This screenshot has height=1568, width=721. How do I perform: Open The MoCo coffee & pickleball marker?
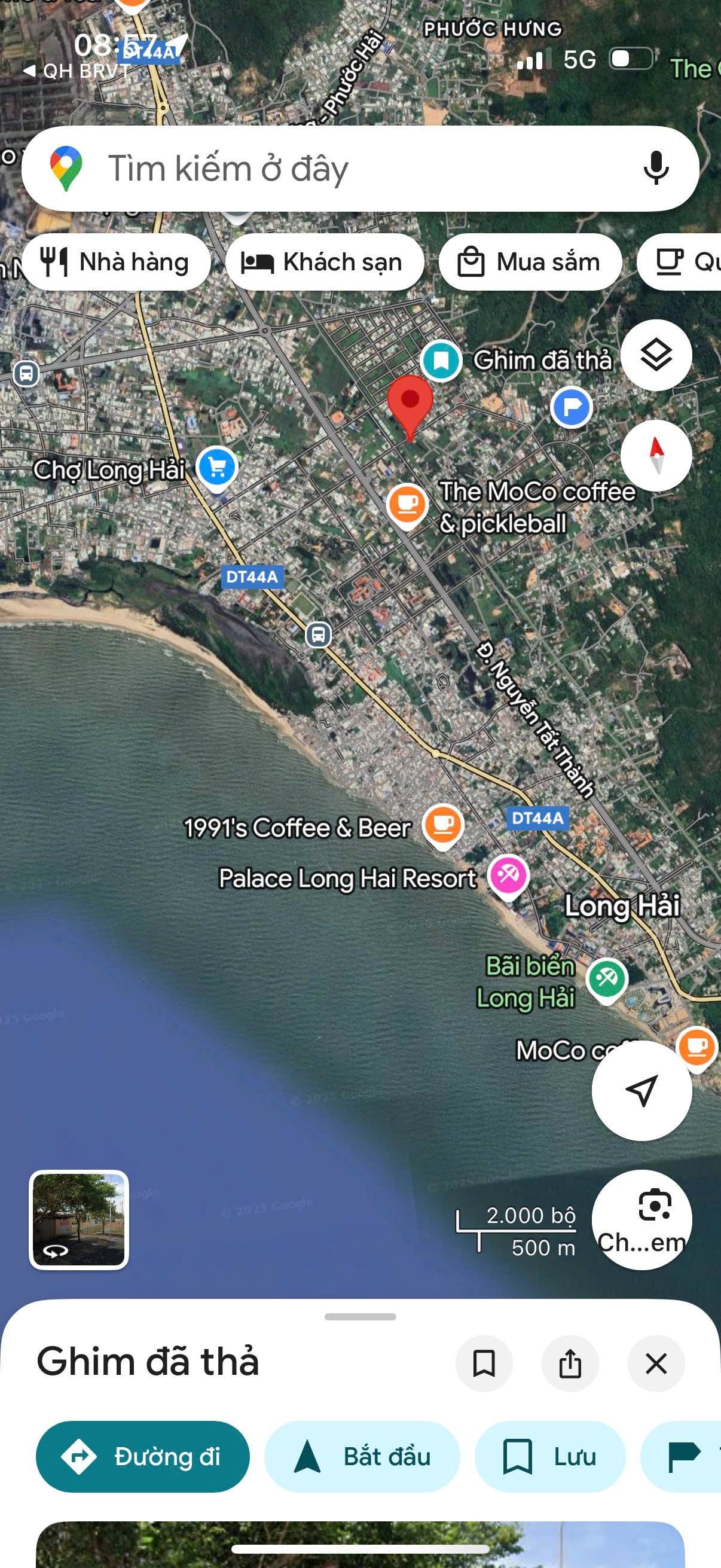click(x=407, y=505)
